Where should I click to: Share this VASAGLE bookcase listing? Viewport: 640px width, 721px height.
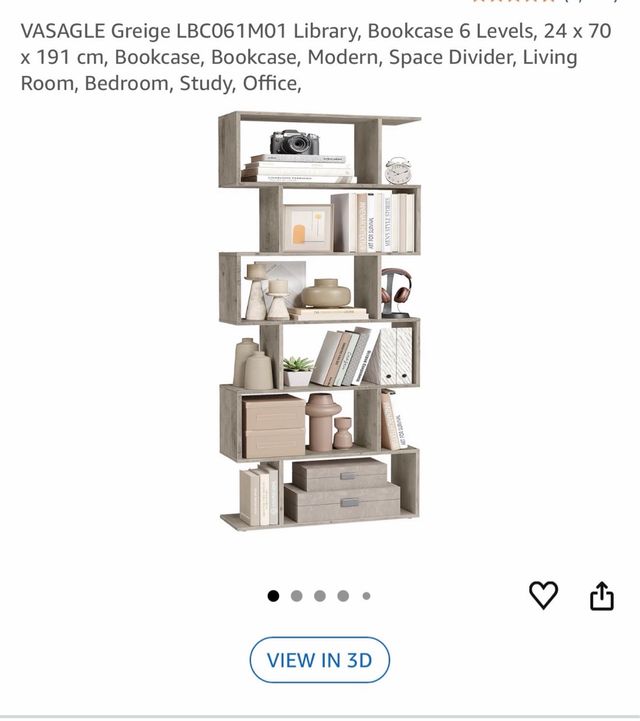pos(601,596)
